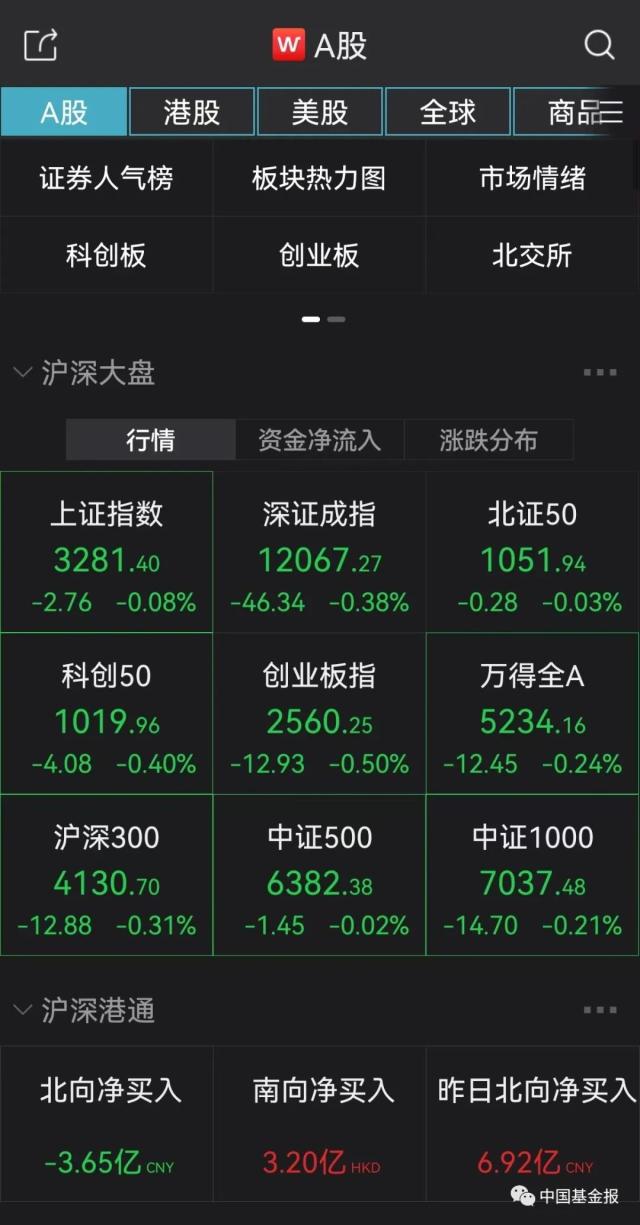
Task: Go to 创业板
Action: [319, 255]
